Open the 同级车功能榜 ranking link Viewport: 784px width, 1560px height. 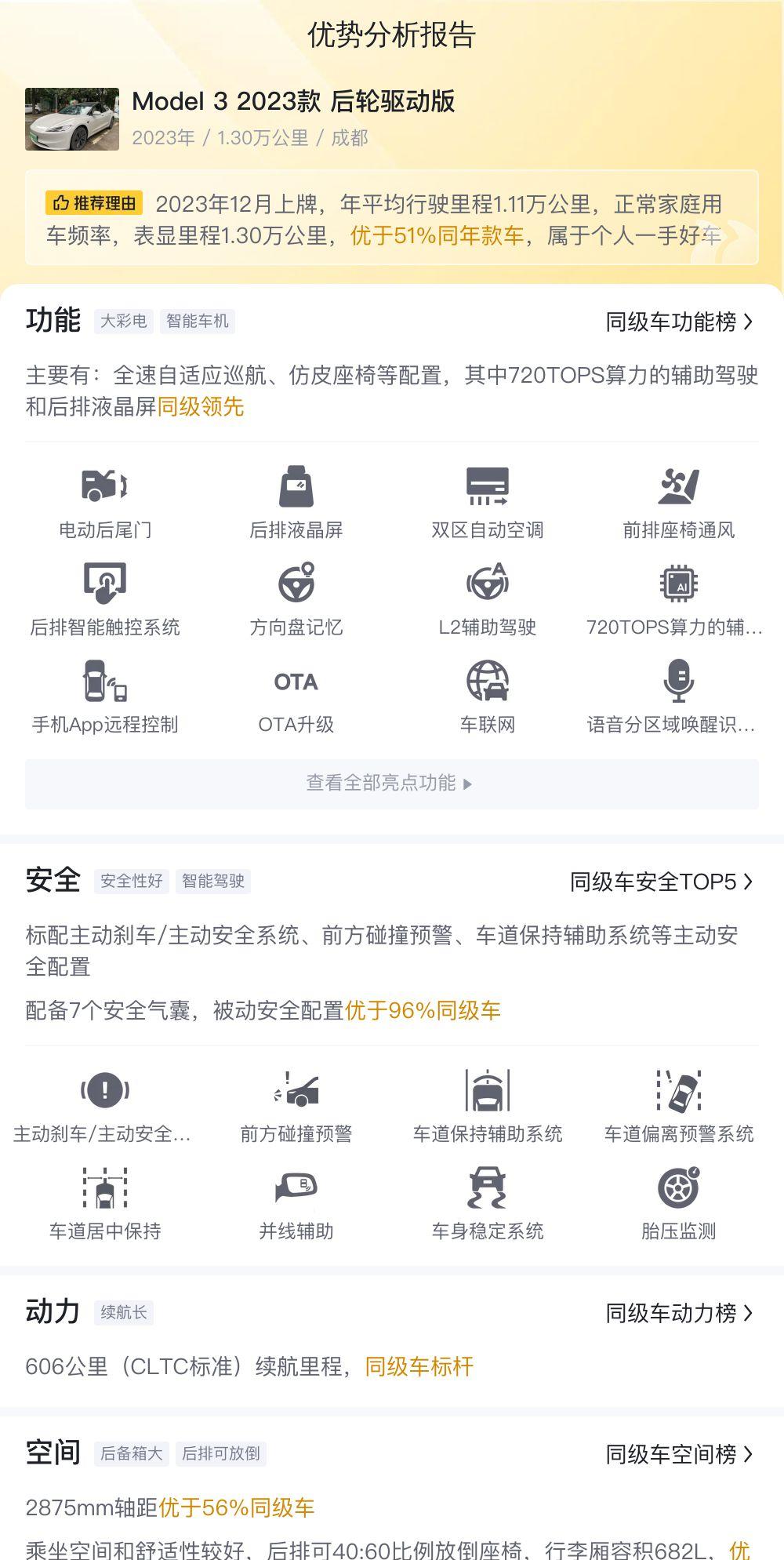tap(679, 322)
